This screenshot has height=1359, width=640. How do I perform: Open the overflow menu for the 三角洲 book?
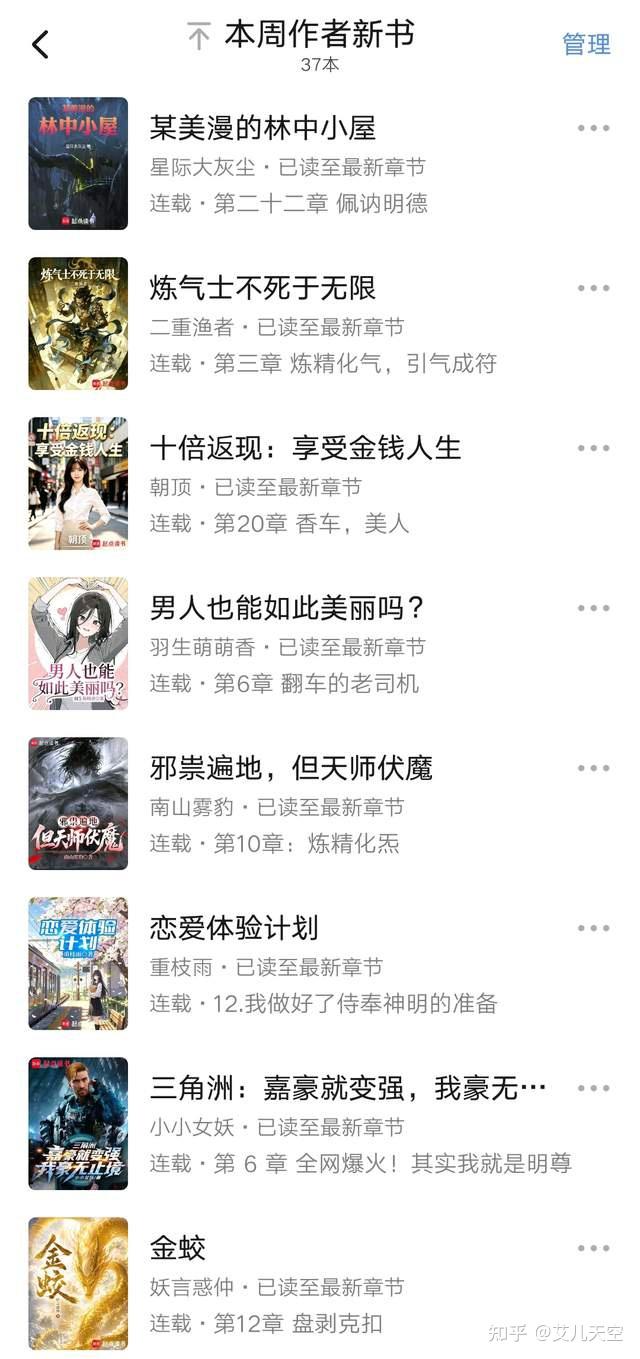[593, 1088]
